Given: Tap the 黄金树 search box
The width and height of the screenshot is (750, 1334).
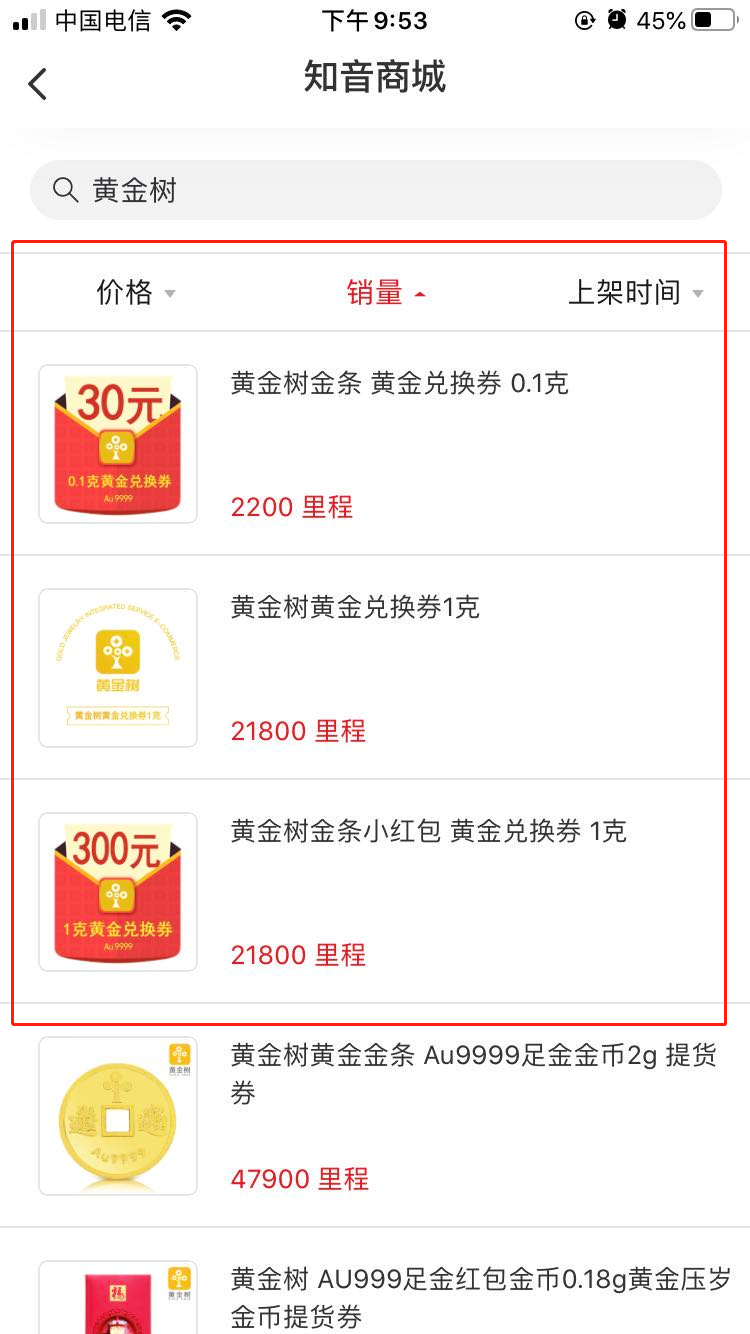Looking at the screenshot, I should pyautogui.click(x=375, y=190).
